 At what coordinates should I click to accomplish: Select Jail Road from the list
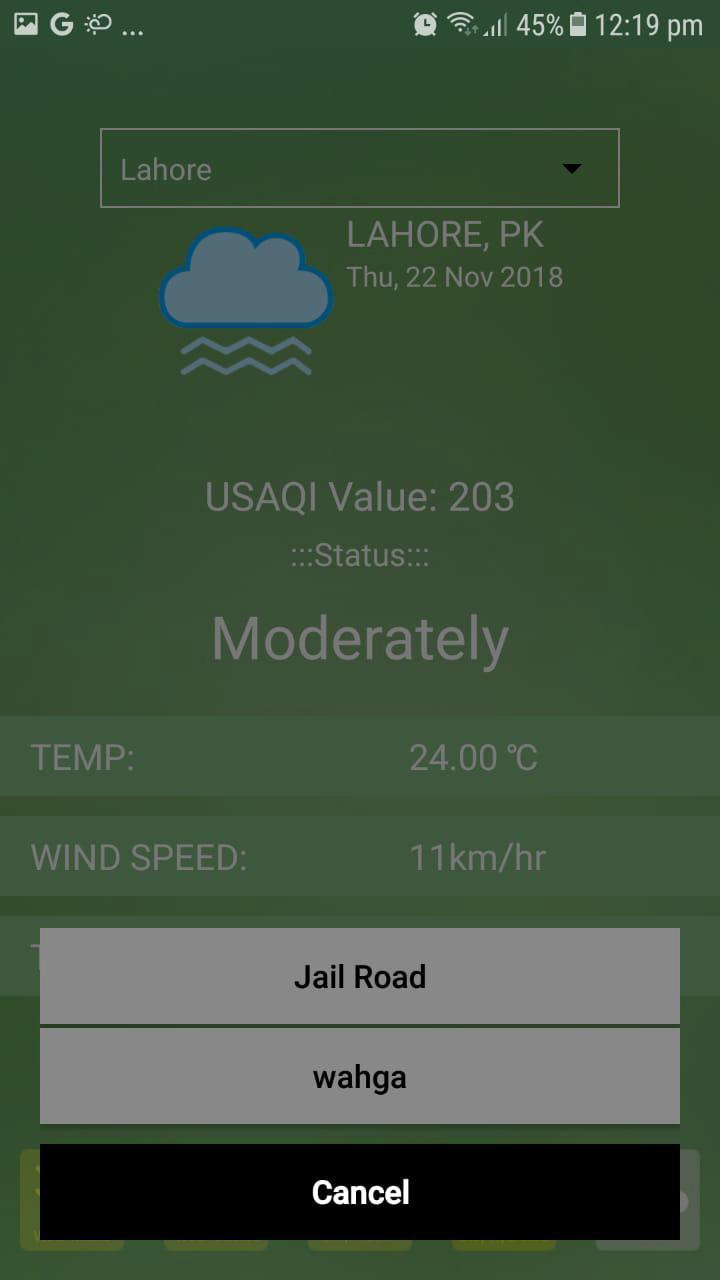click(360, 977)
